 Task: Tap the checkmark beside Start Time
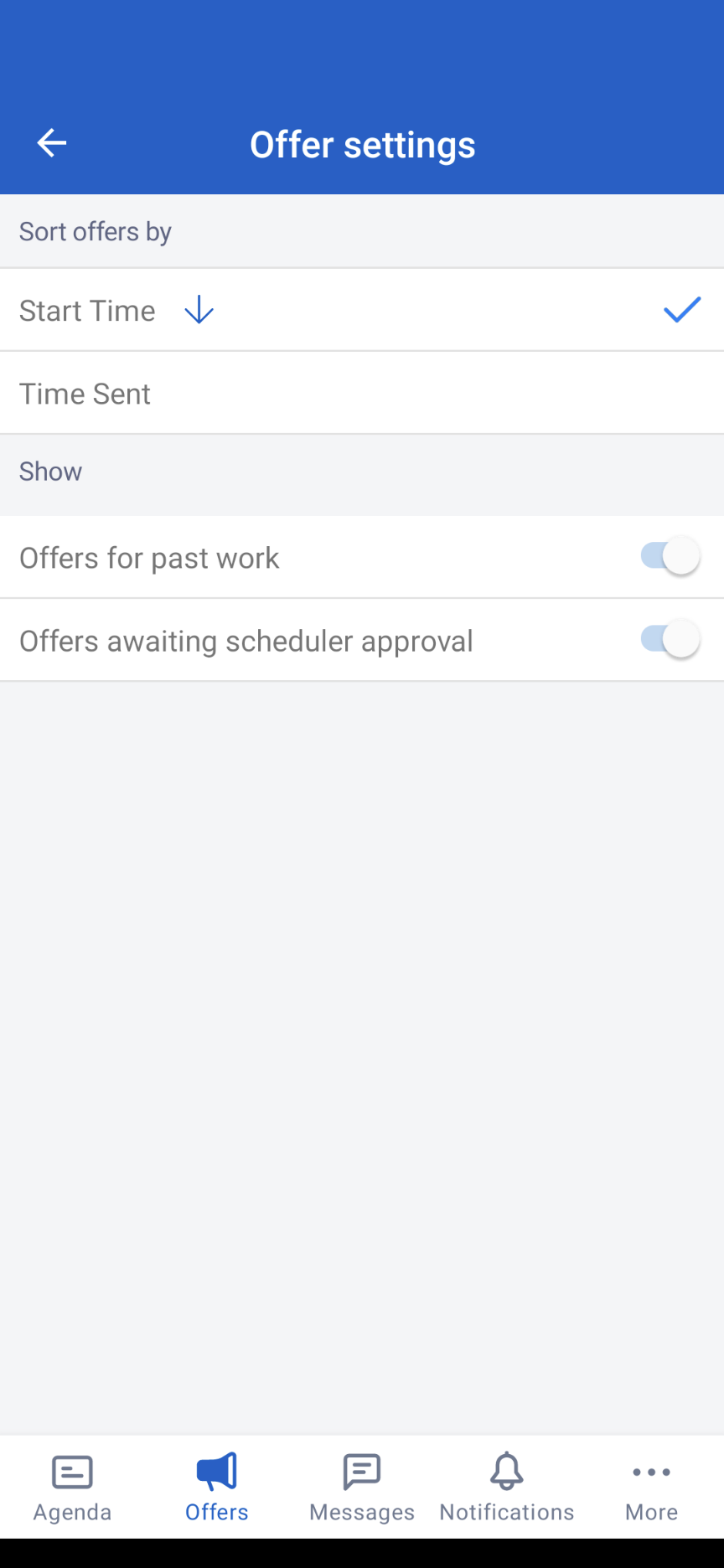coord(681,309)
